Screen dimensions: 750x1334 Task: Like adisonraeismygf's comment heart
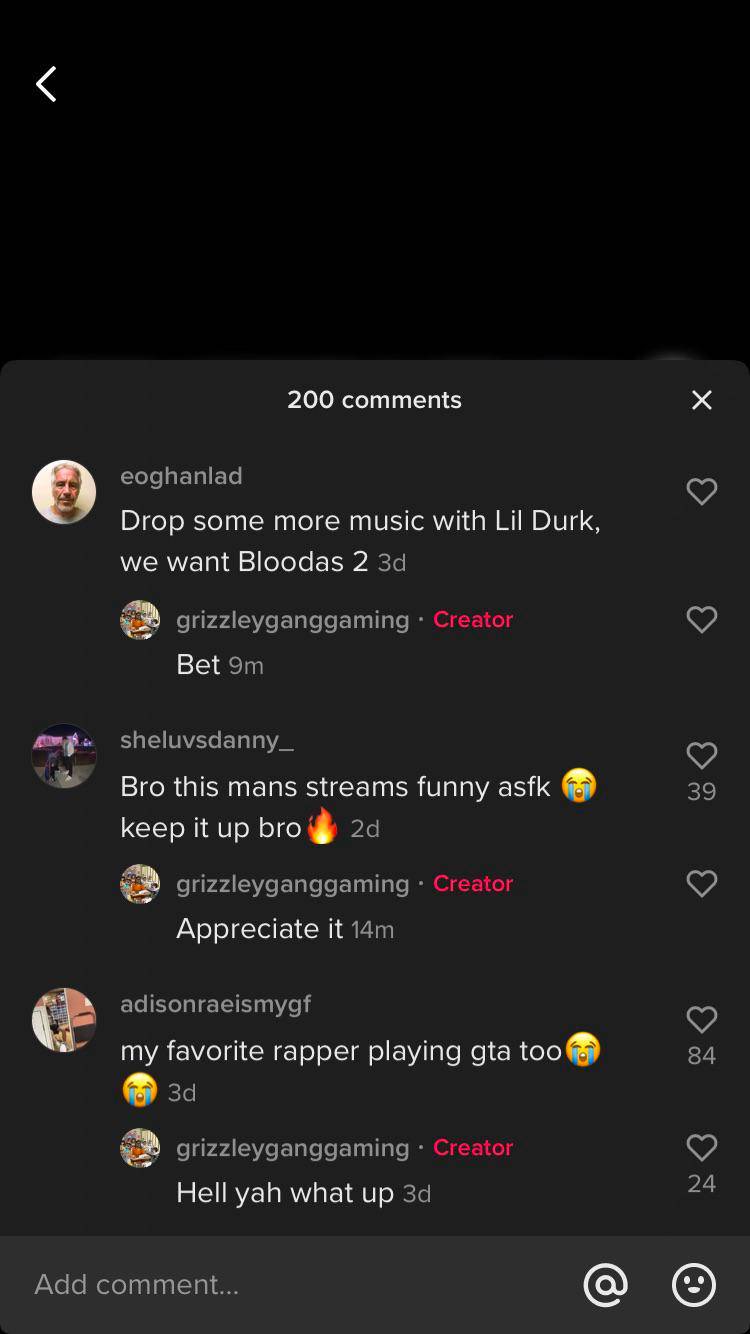pos(701,1019)
